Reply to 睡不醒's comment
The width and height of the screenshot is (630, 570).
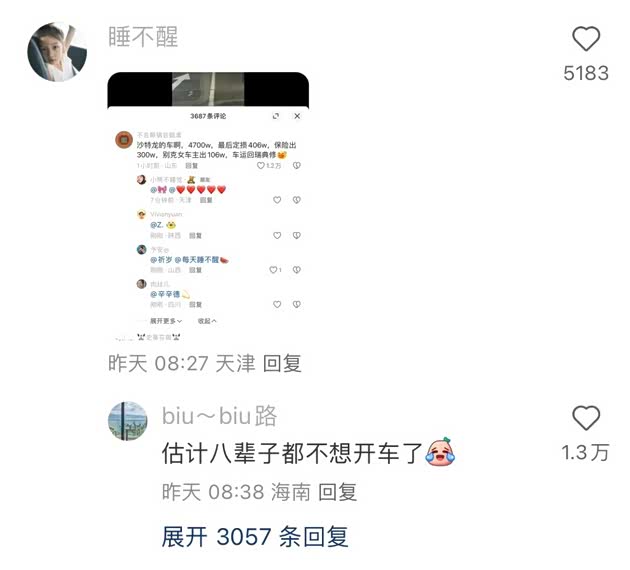(x=282, y=364)
